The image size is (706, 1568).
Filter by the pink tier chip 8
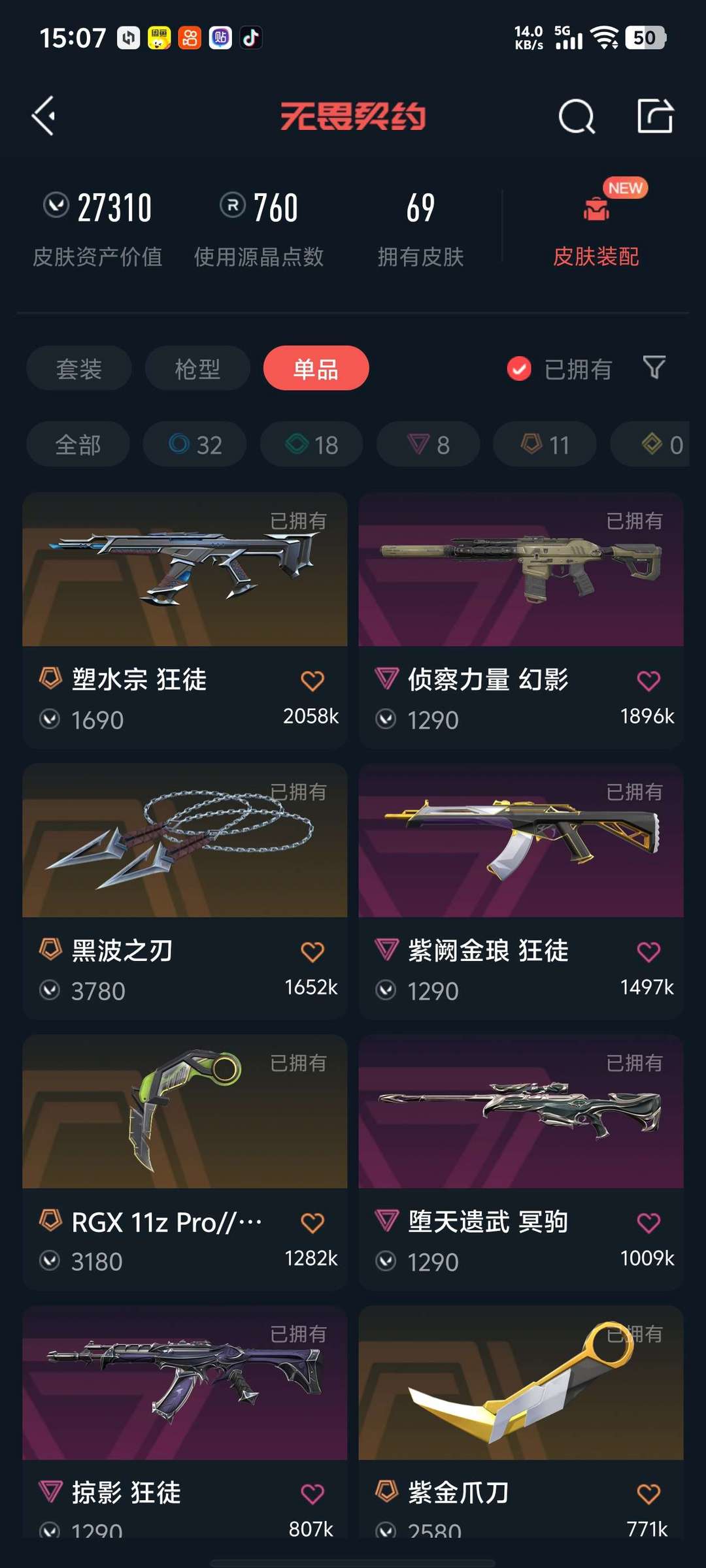428,445
